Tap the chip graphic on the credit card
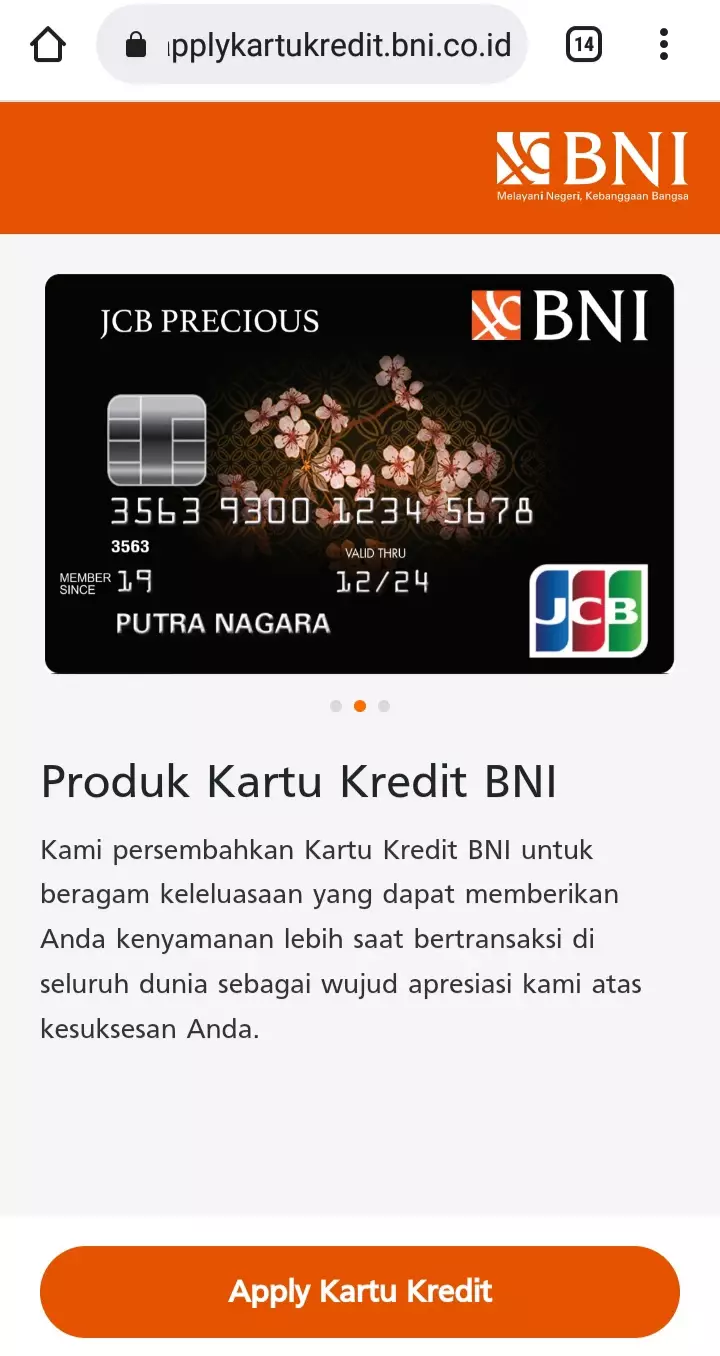This screenshot has height=1356, width=720. (156, 440)
